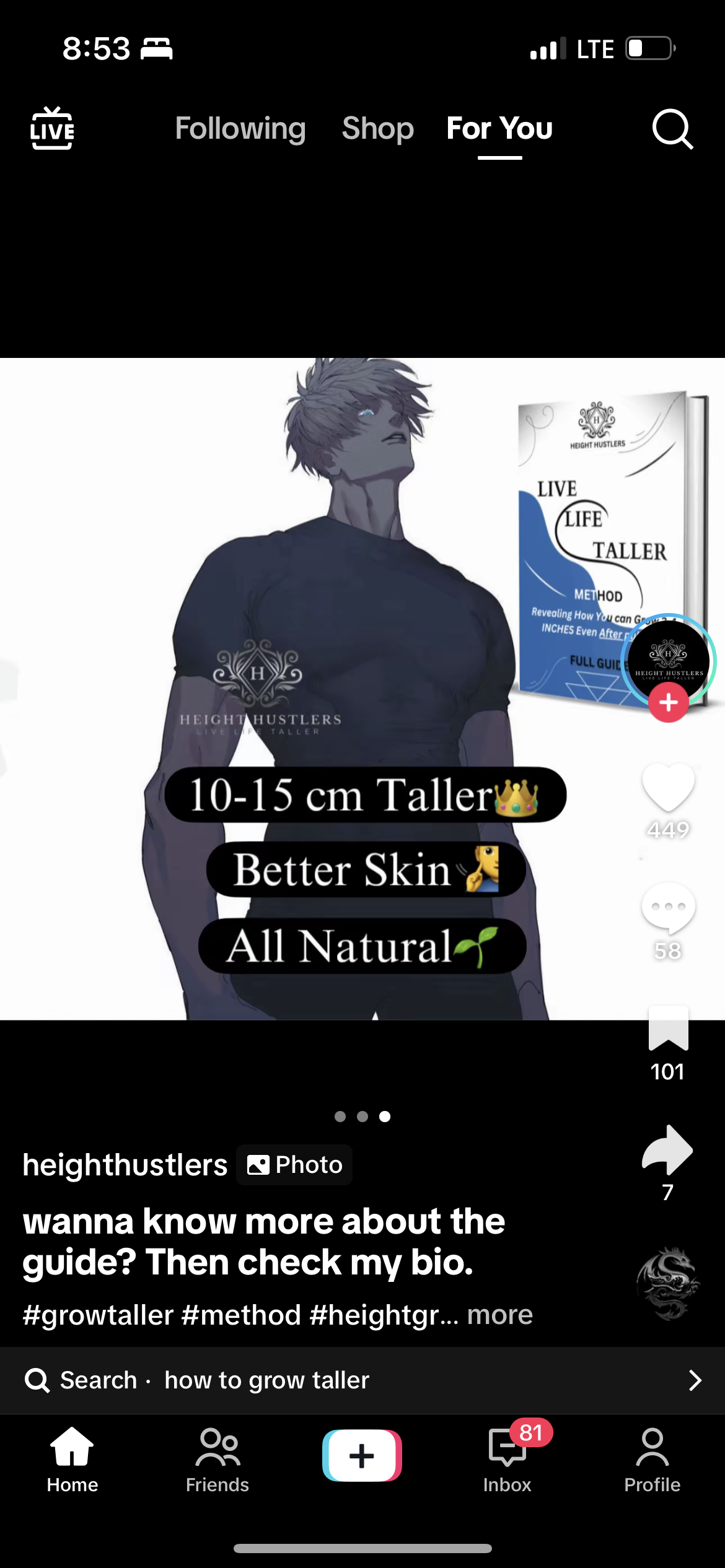Open the search magnifier icon

pyautogui.click(x=672, y=129)
